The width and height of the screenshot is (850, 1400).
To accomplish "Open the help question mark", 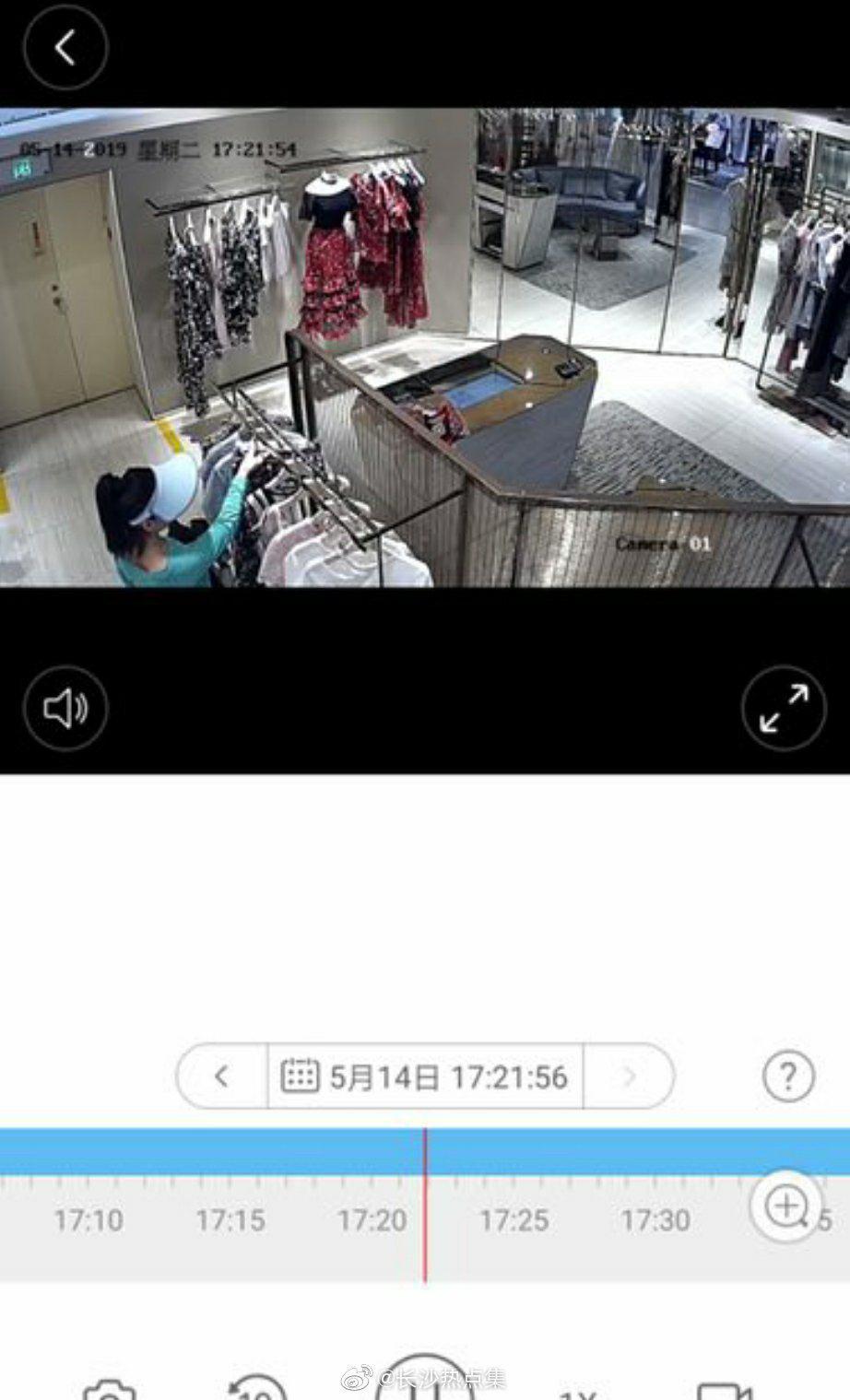I will click(x=788, y=1075).
